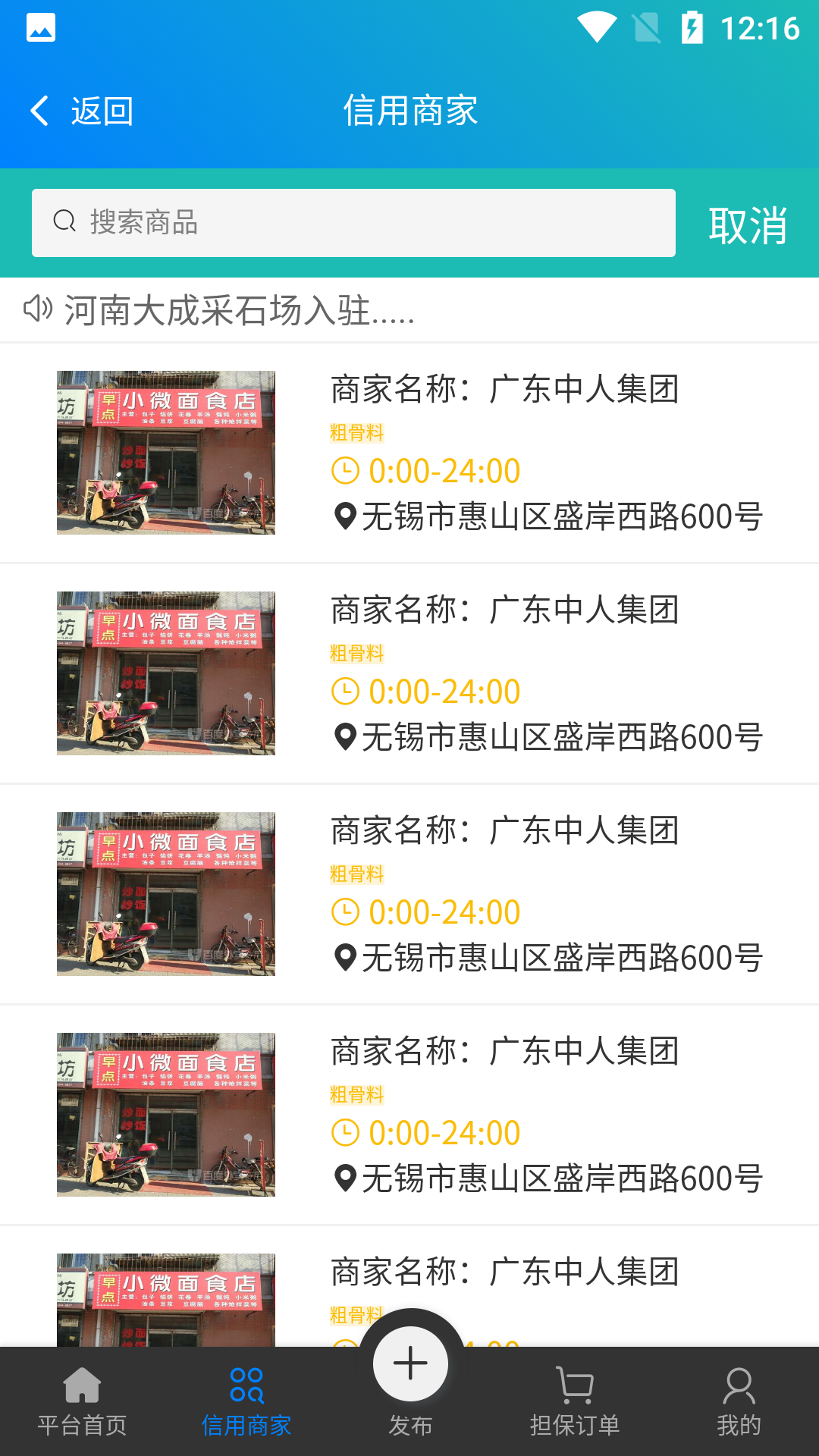Go to the 我的 profile tab
This screenshot has width=819, height=1456.
[739, 1401]
